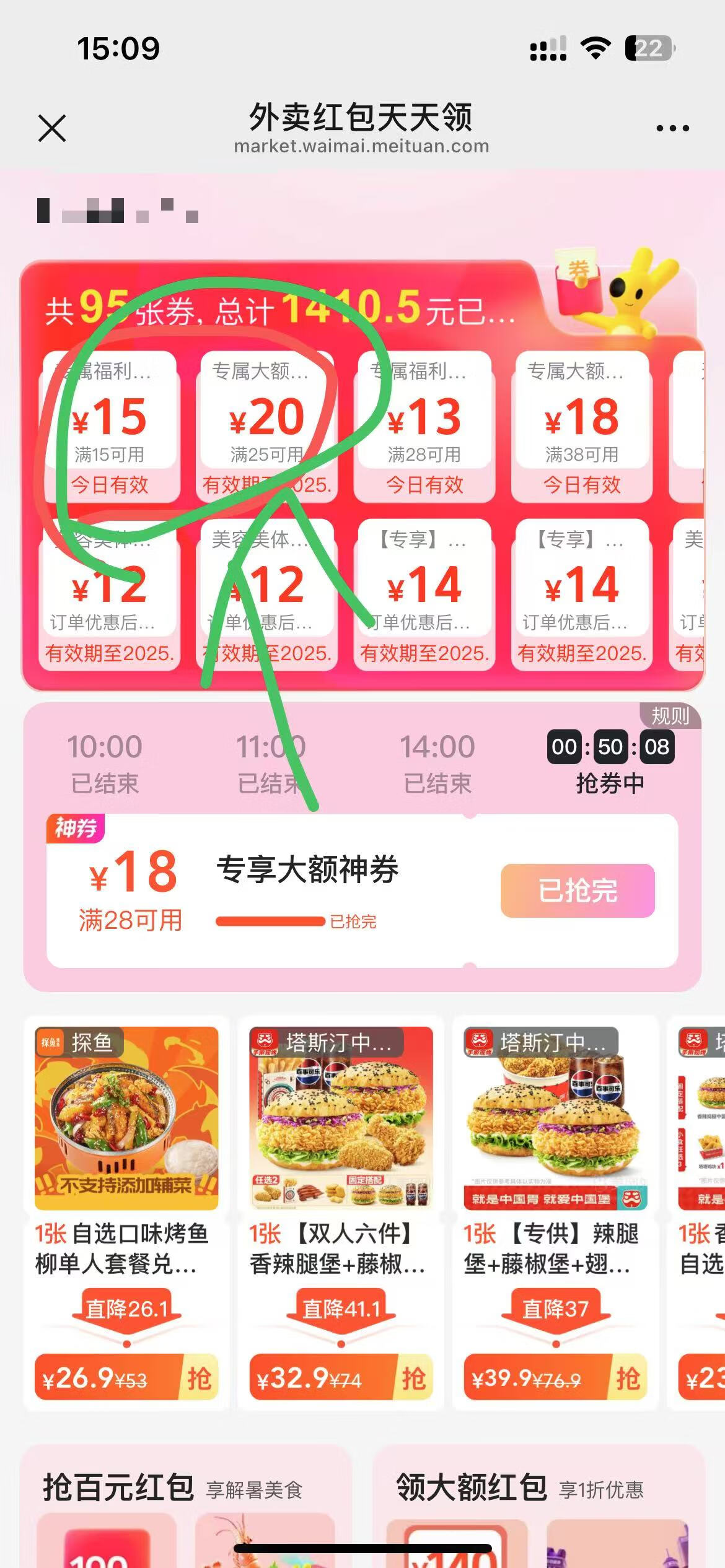The height and width of the screenshot is (1568, 725).
Task: Tap the 已抢完 button
Action: tap(578, 891)
